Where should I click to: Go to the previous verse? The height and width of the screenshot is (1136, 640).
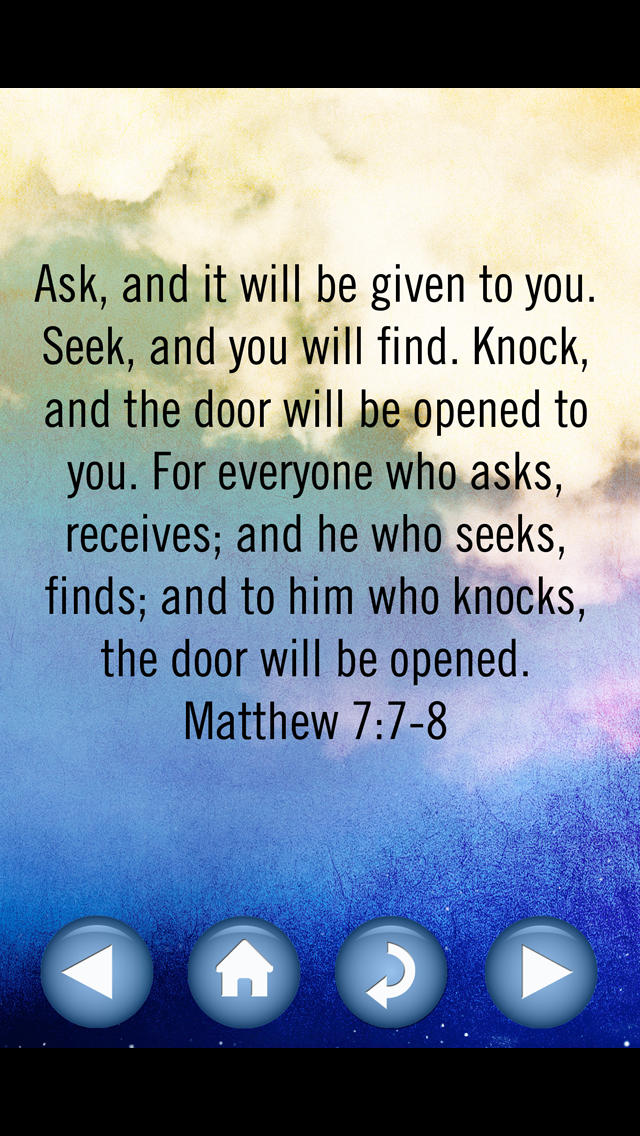[x=96, y=971]
